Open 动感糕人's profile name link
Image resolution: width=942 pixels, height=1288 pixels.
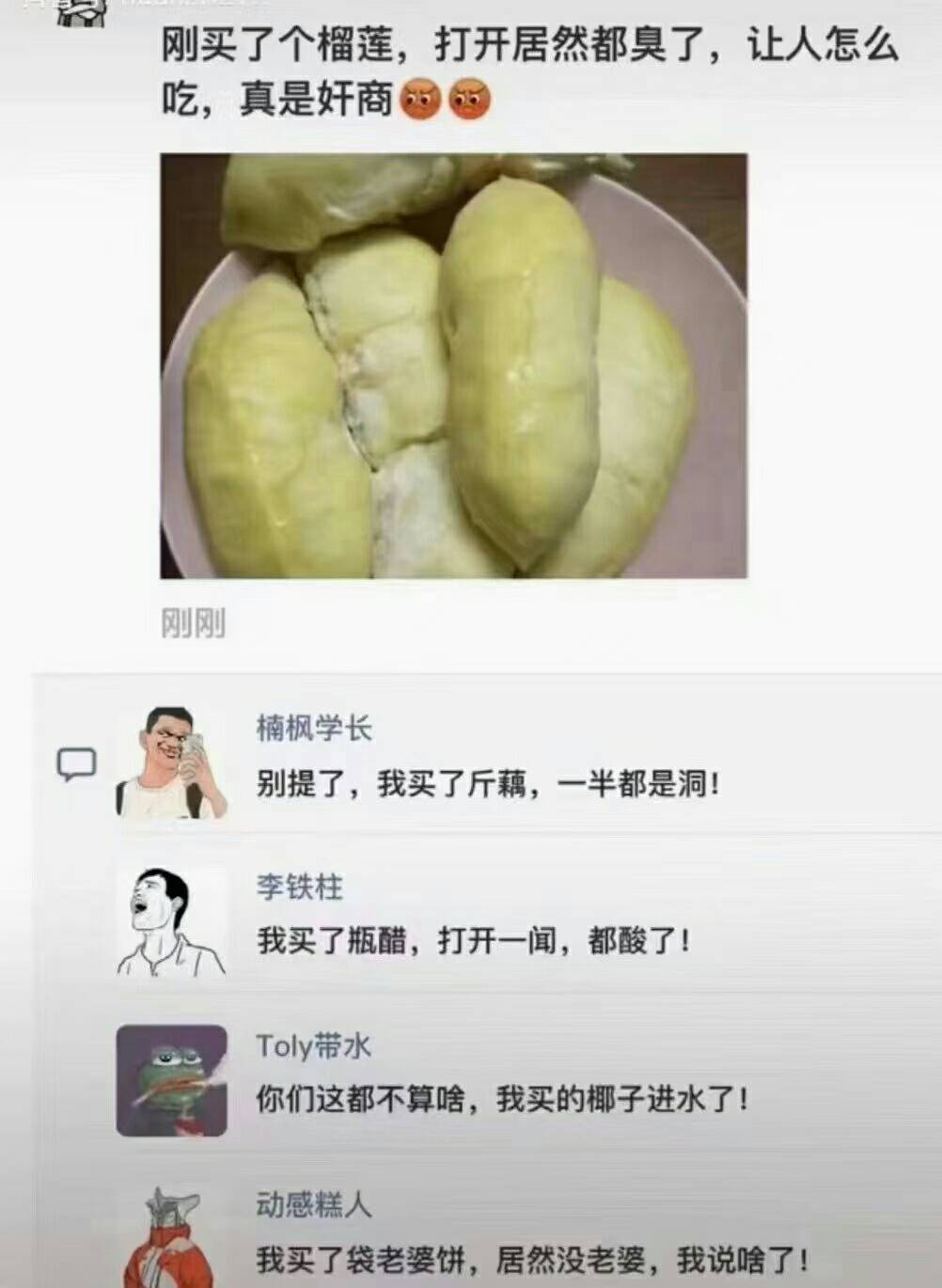point(314,1205)
